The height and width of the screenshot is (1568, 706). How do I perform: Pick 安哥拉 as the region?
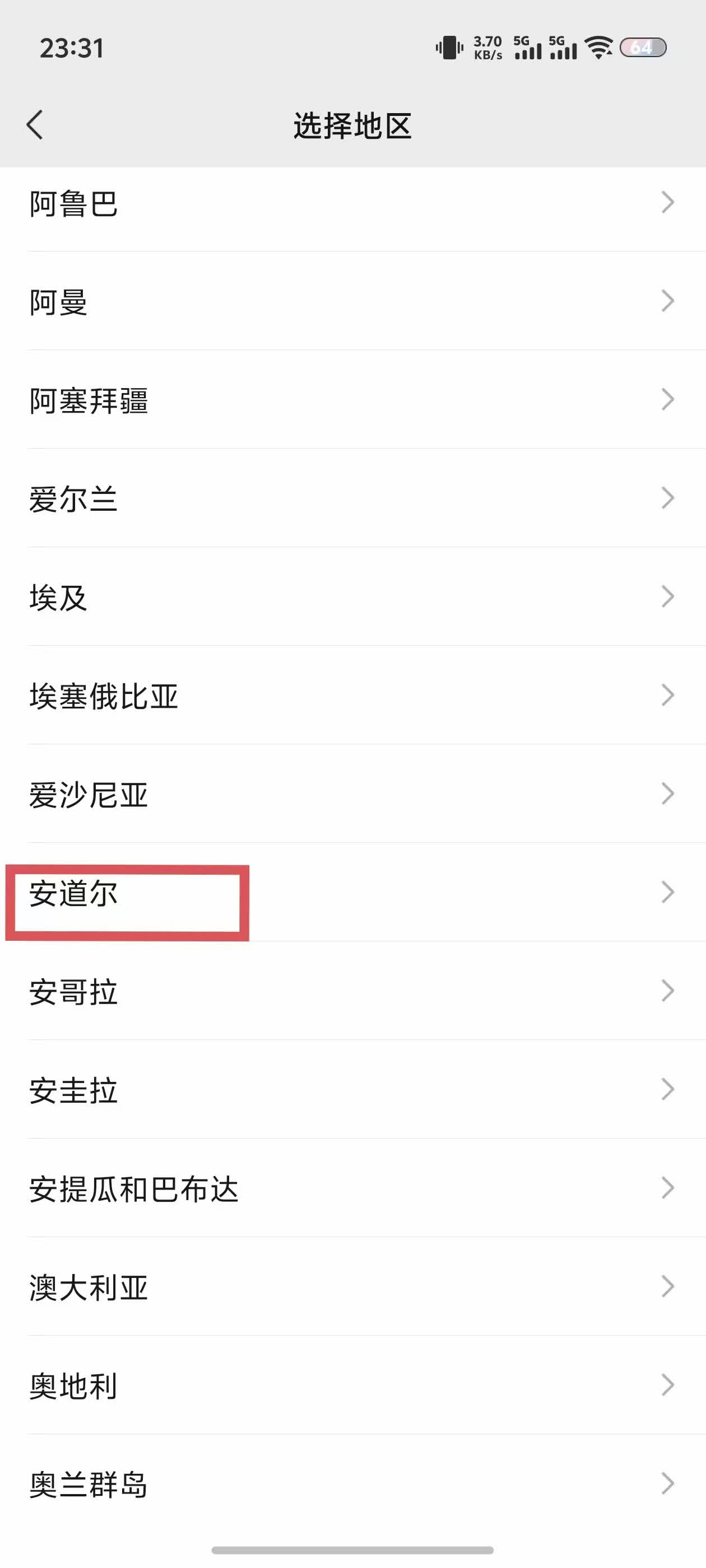point(352,991)
